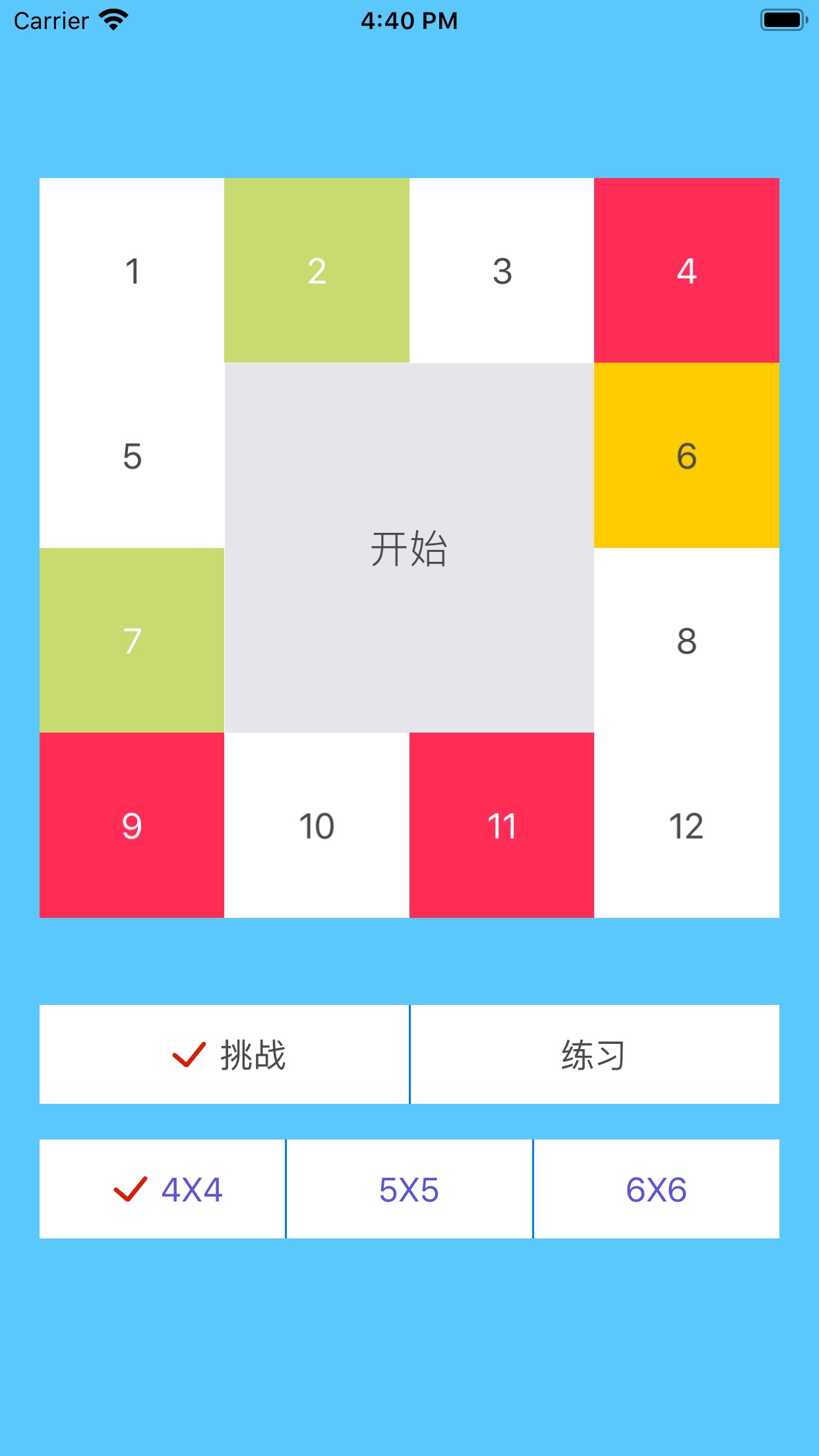Switch to 练习 practice mode
Viewport: 819px width, 1456px height.
click(594, 1054)
